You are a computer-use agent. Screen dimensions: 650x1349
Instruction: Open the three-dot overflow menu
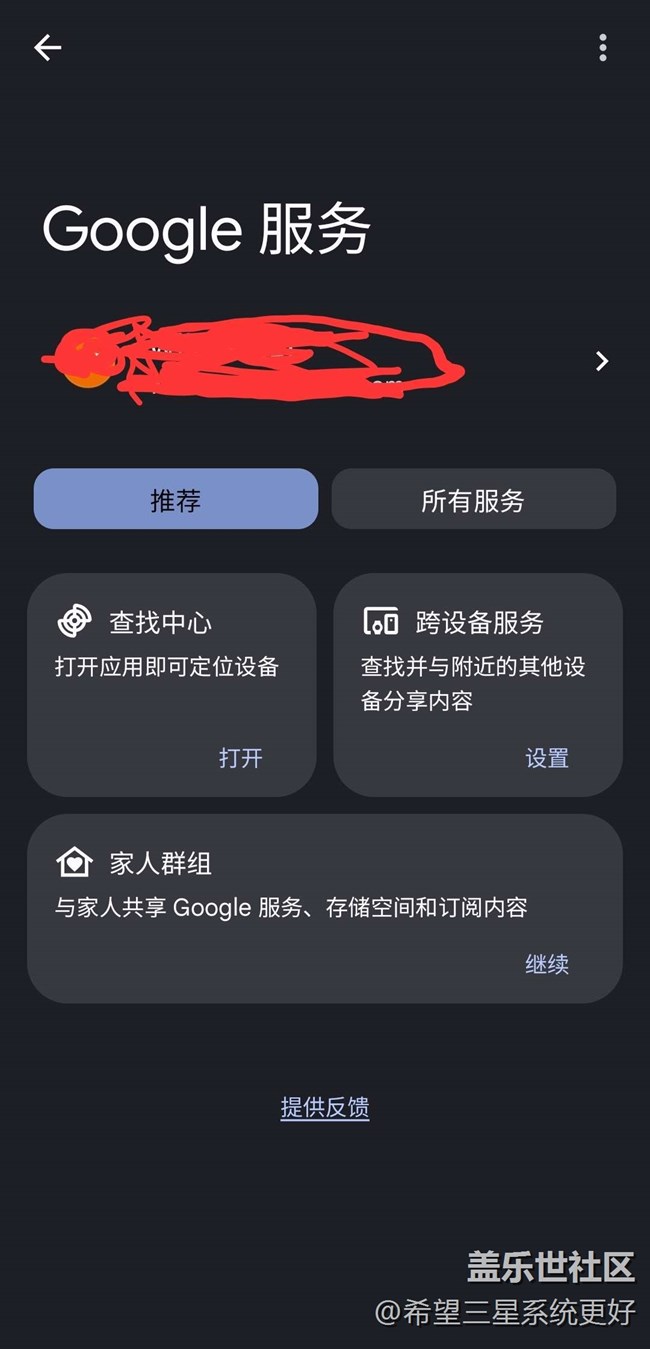pos(602,47)
